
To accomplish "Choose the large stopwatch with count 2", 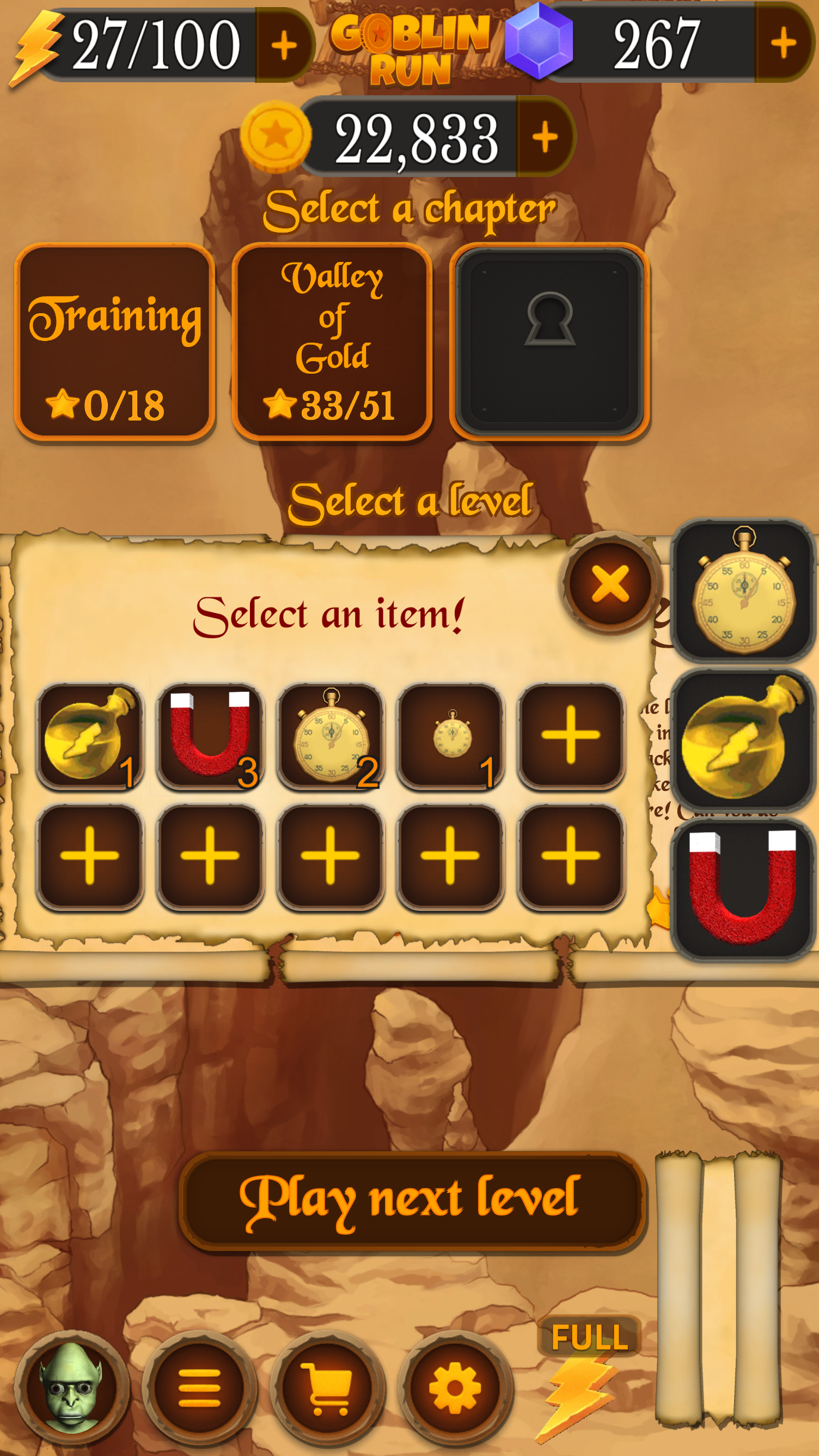I will (x=330, y=736).
